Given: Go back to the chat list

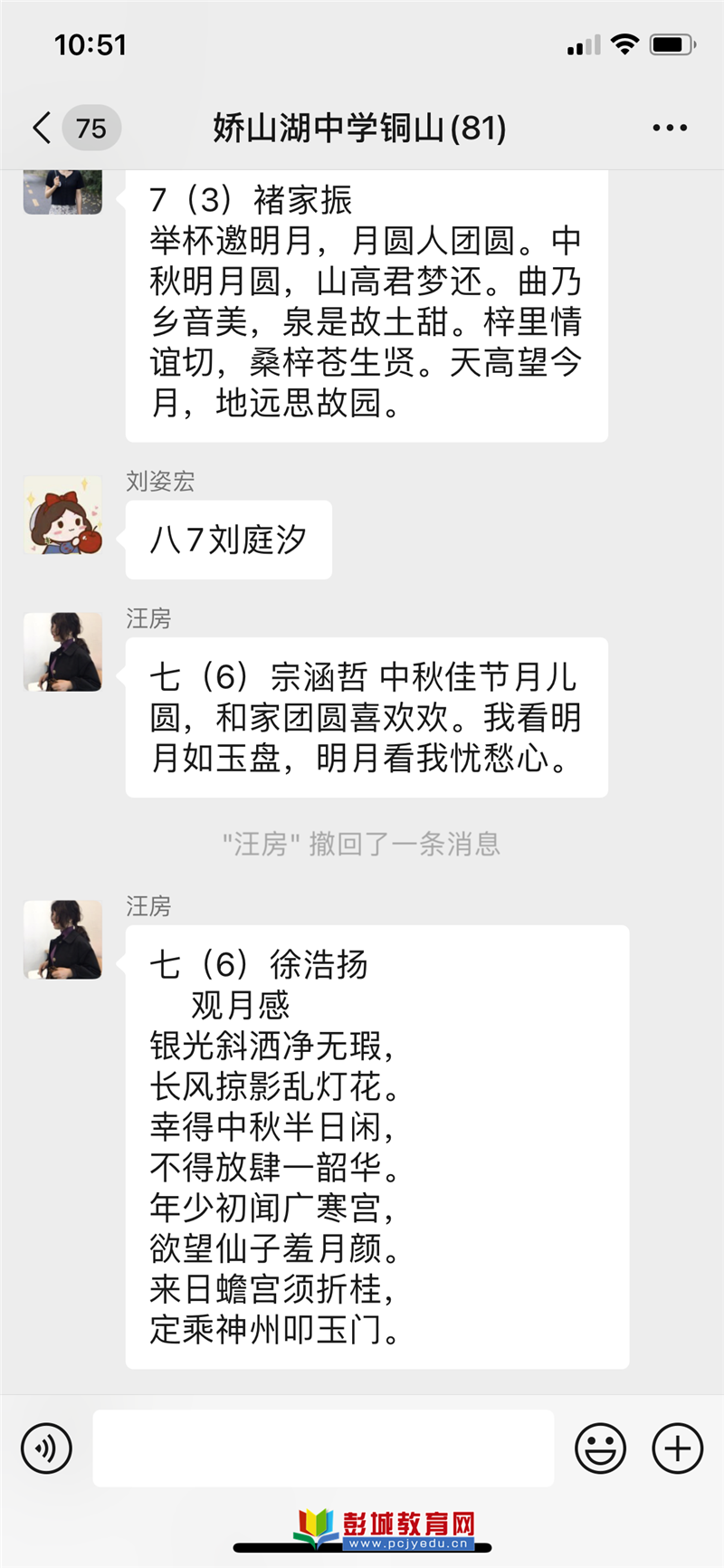Looking at the screenshot, I should (x=43, y=128).
